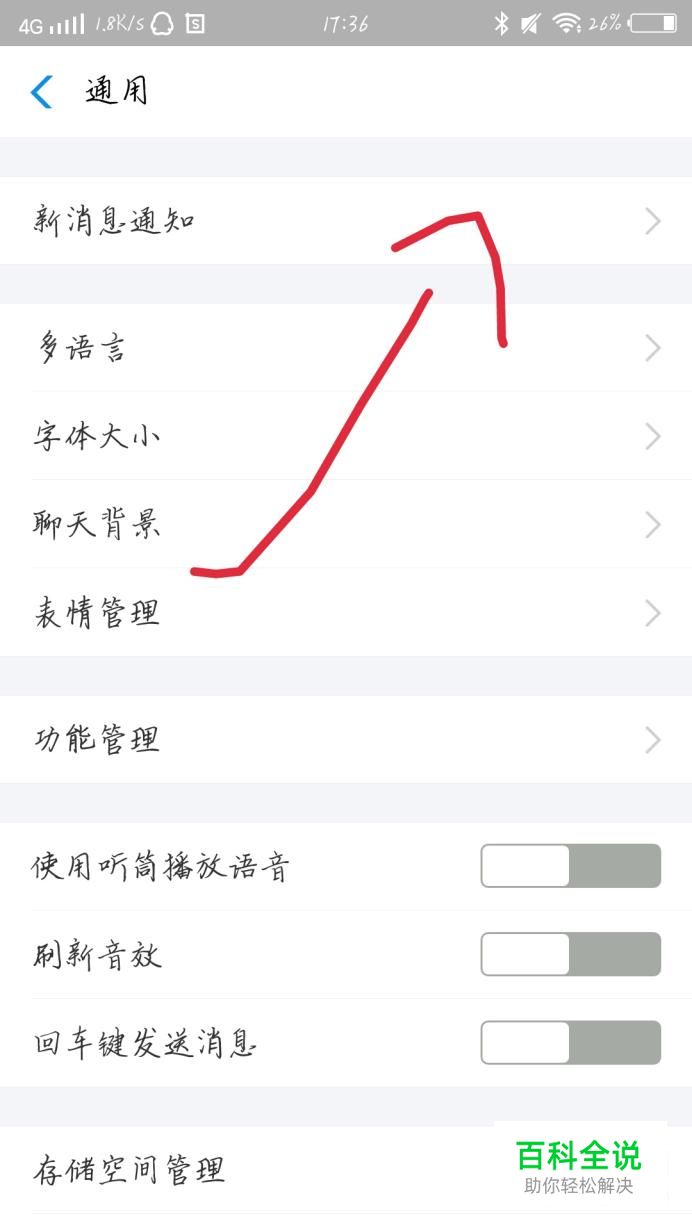Toggle the 刷新音效 switch
Image resolution: width=692 pixels, height=1230 pixels.
(x=571, y=954)
